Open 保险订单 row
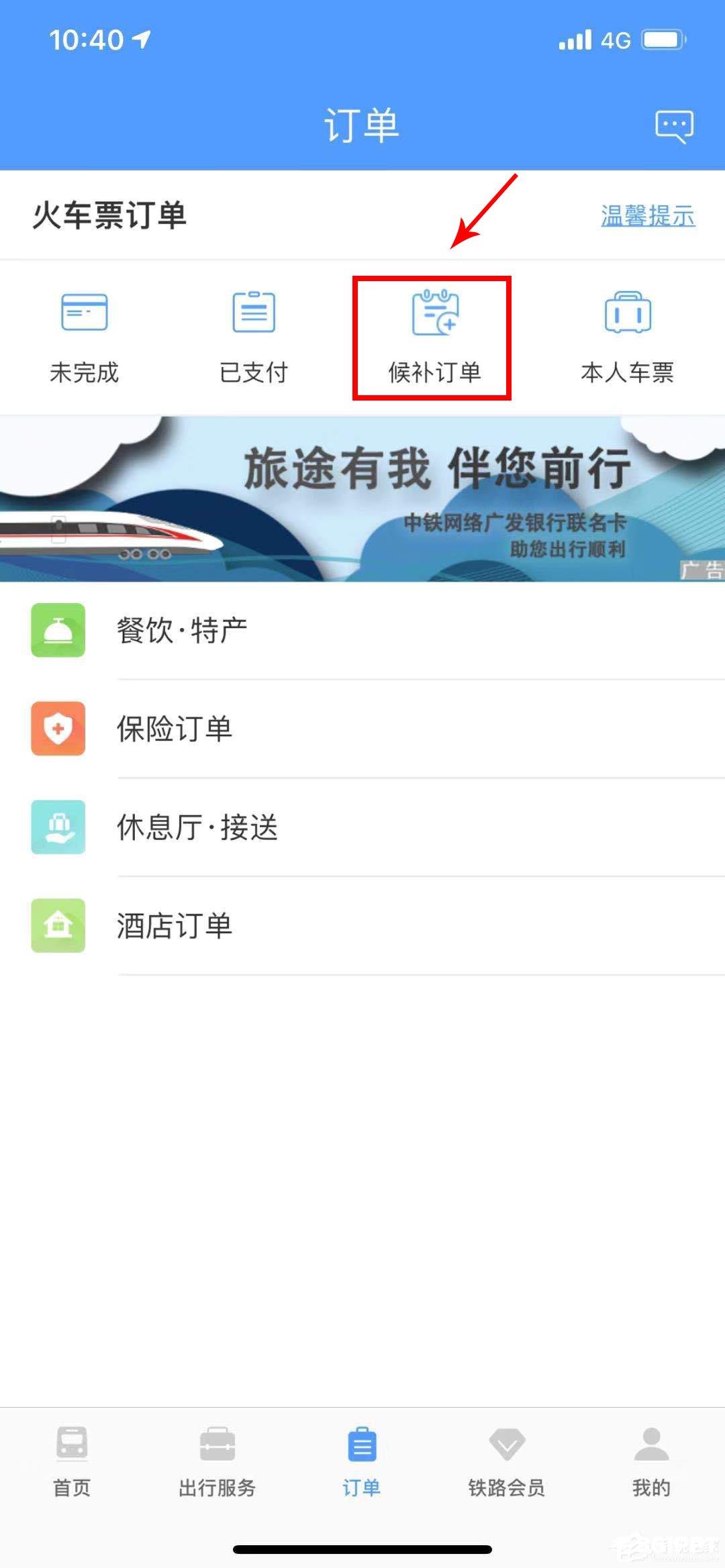This screenshot has height=1568, width=725. (x=362, y=729)
